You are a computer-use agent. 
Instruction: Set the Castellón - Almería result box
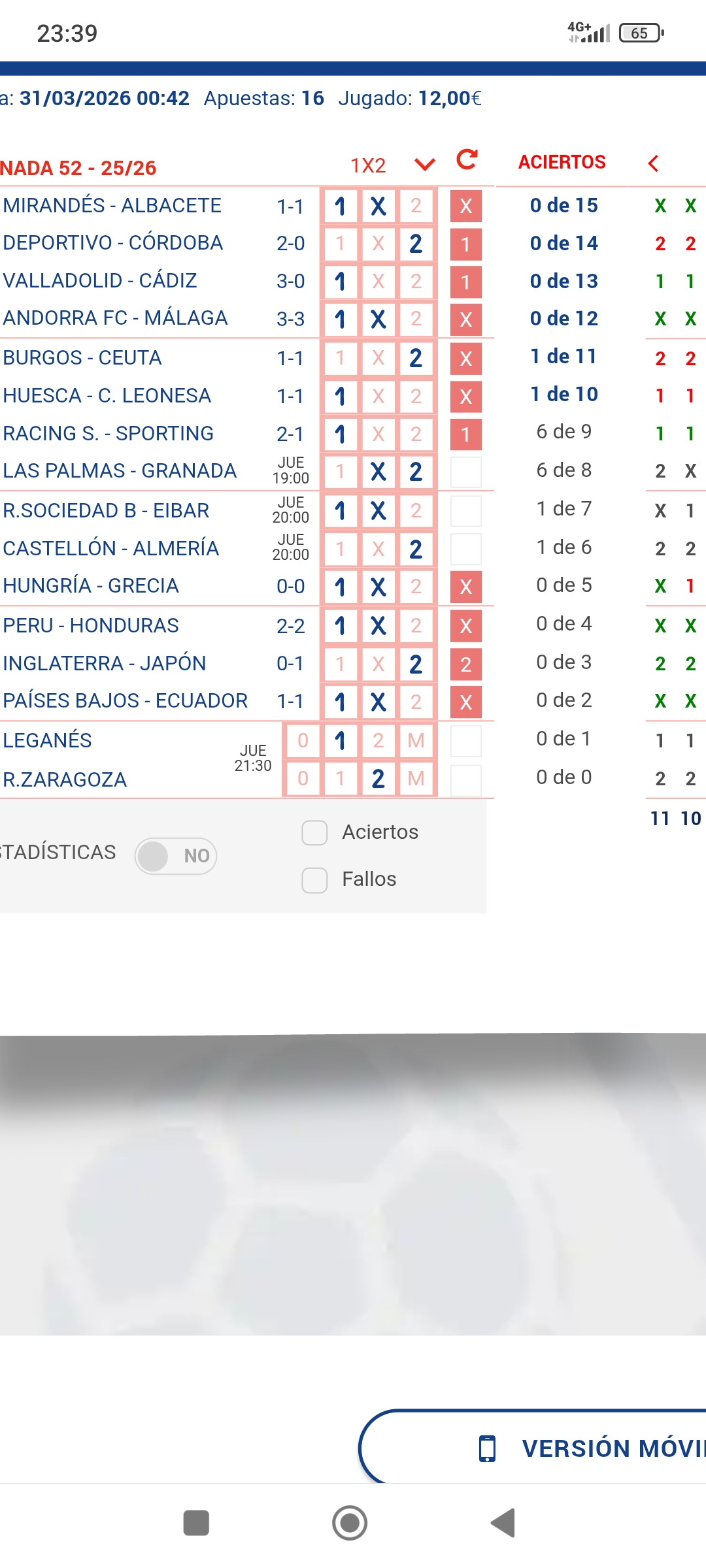pyautogui.click(x=466, y=549)
